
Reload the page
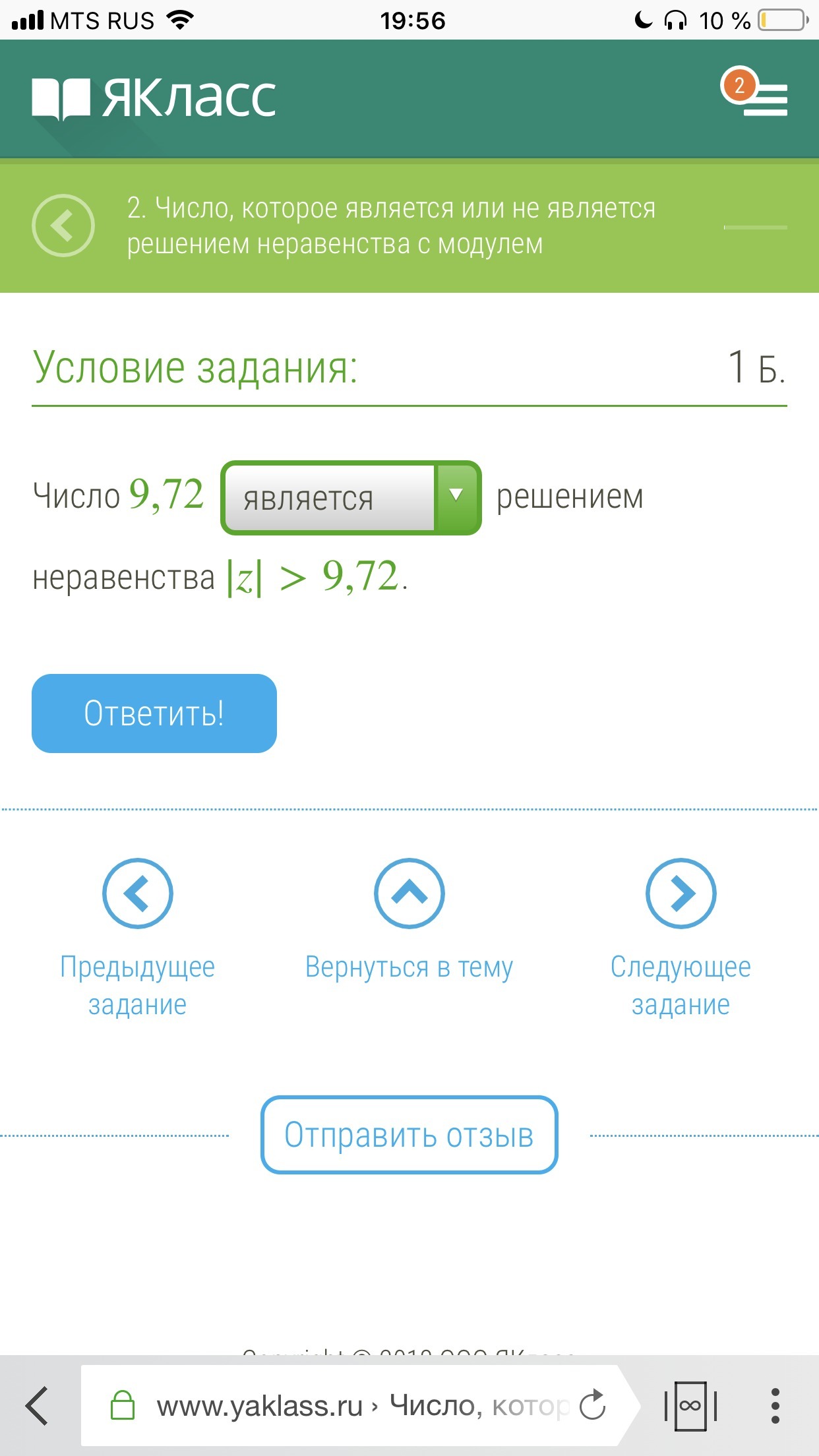pyautogui.click(x=592, y=1405)
